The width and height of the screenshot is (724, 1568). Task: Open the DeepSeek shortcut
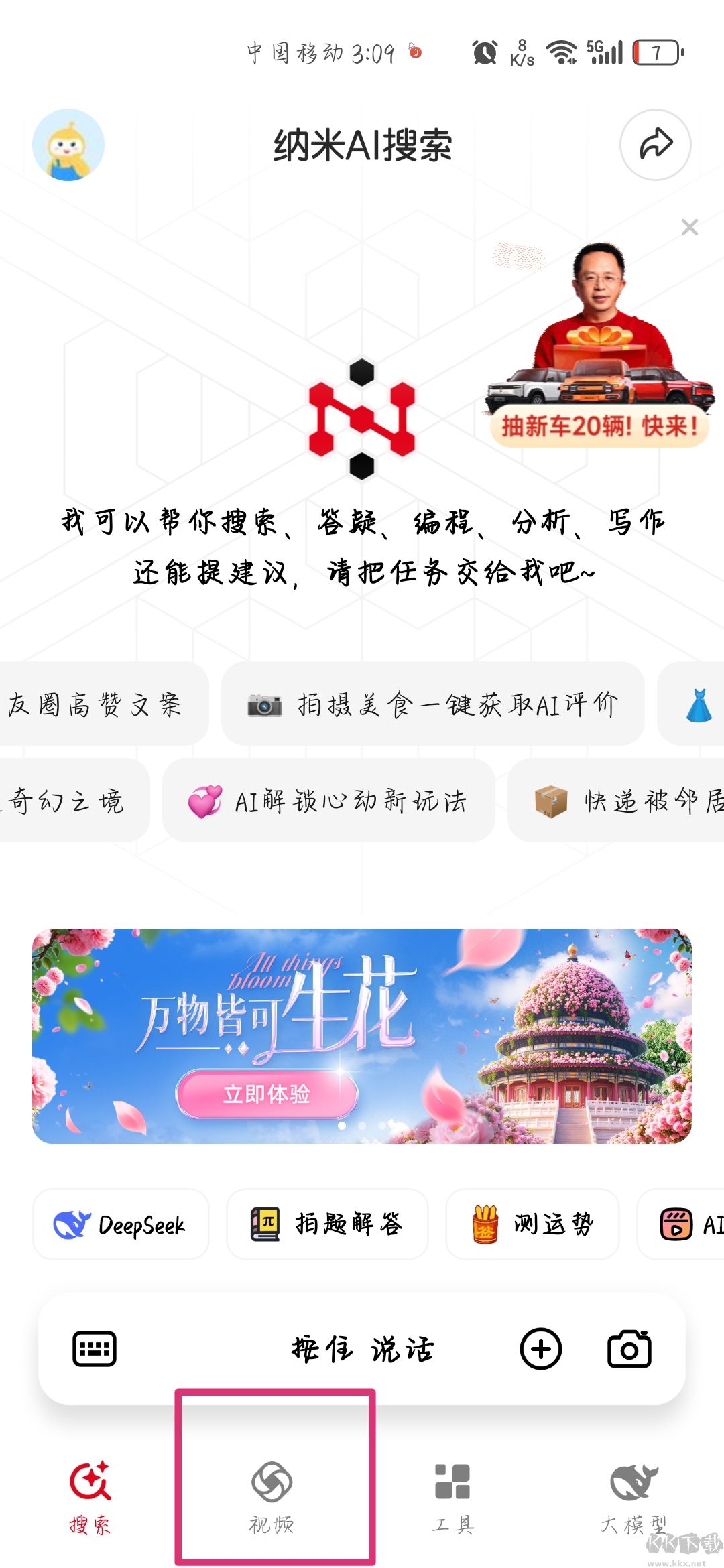pos(121,1224)
